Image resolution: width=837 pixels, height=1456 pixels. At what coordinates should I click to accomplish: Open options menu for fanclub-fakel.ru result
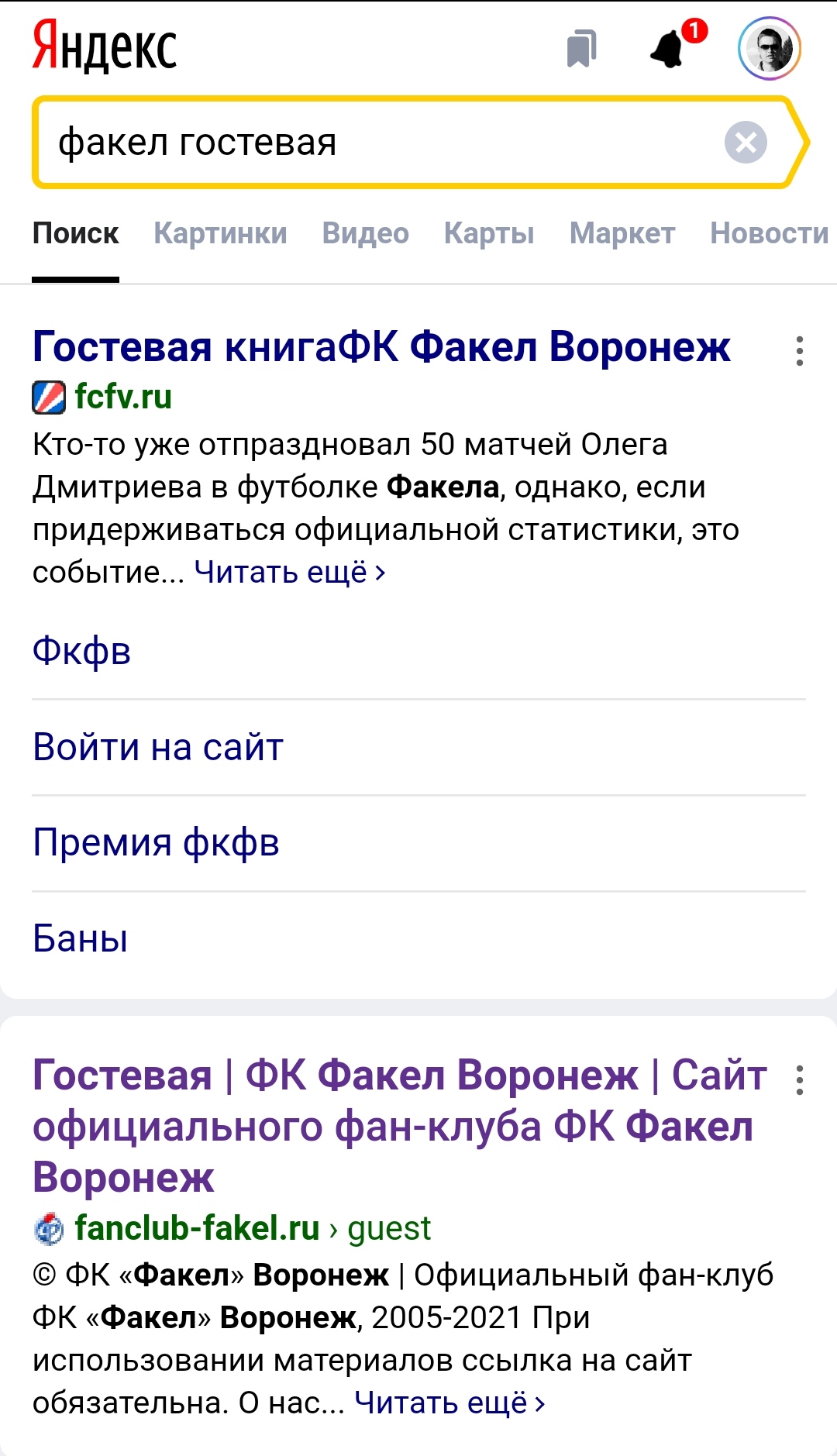[x=800, y=1080]
